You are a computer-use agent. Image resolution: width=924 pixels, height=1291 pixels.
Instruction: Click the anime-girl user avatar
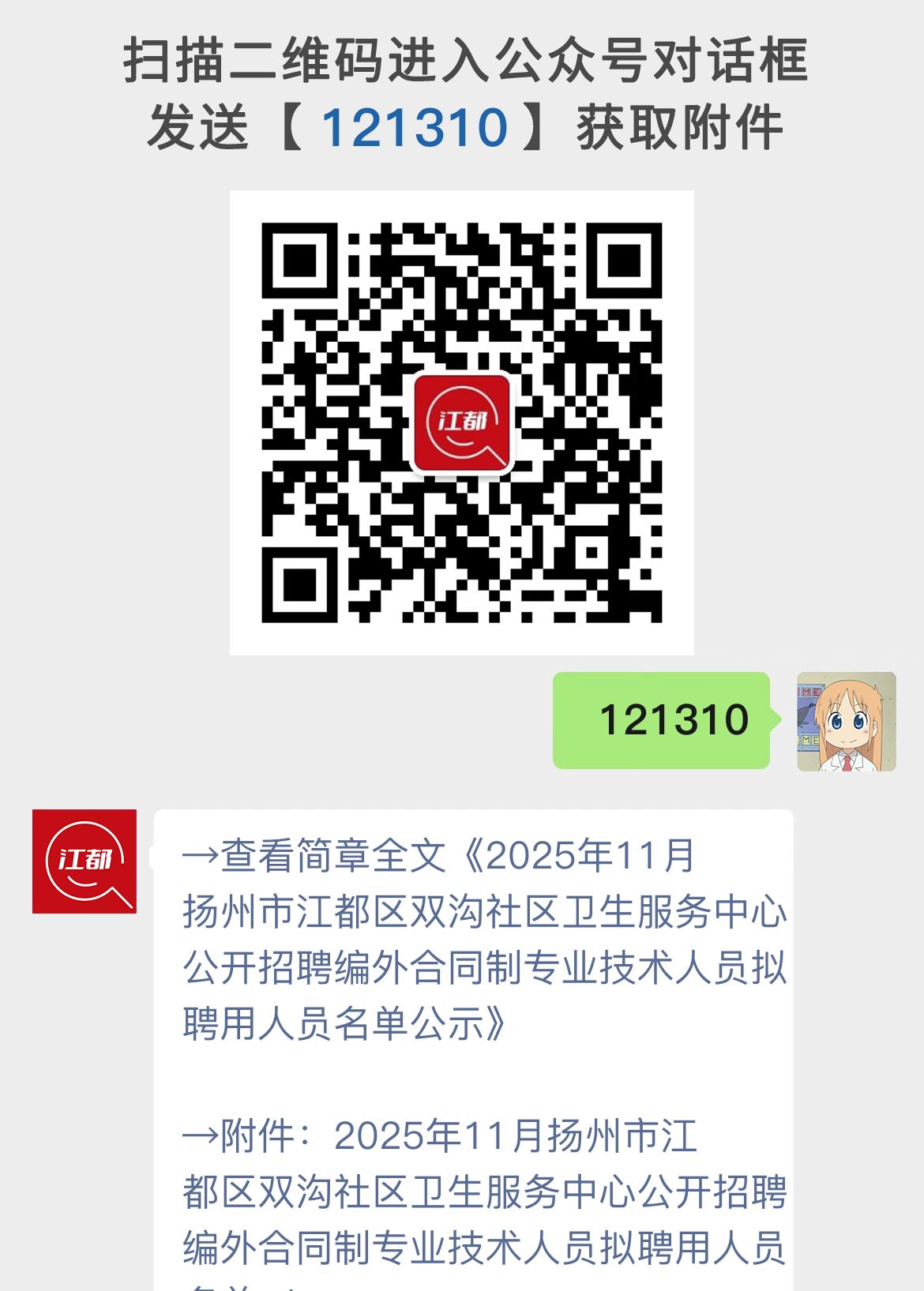click(845, 721)
